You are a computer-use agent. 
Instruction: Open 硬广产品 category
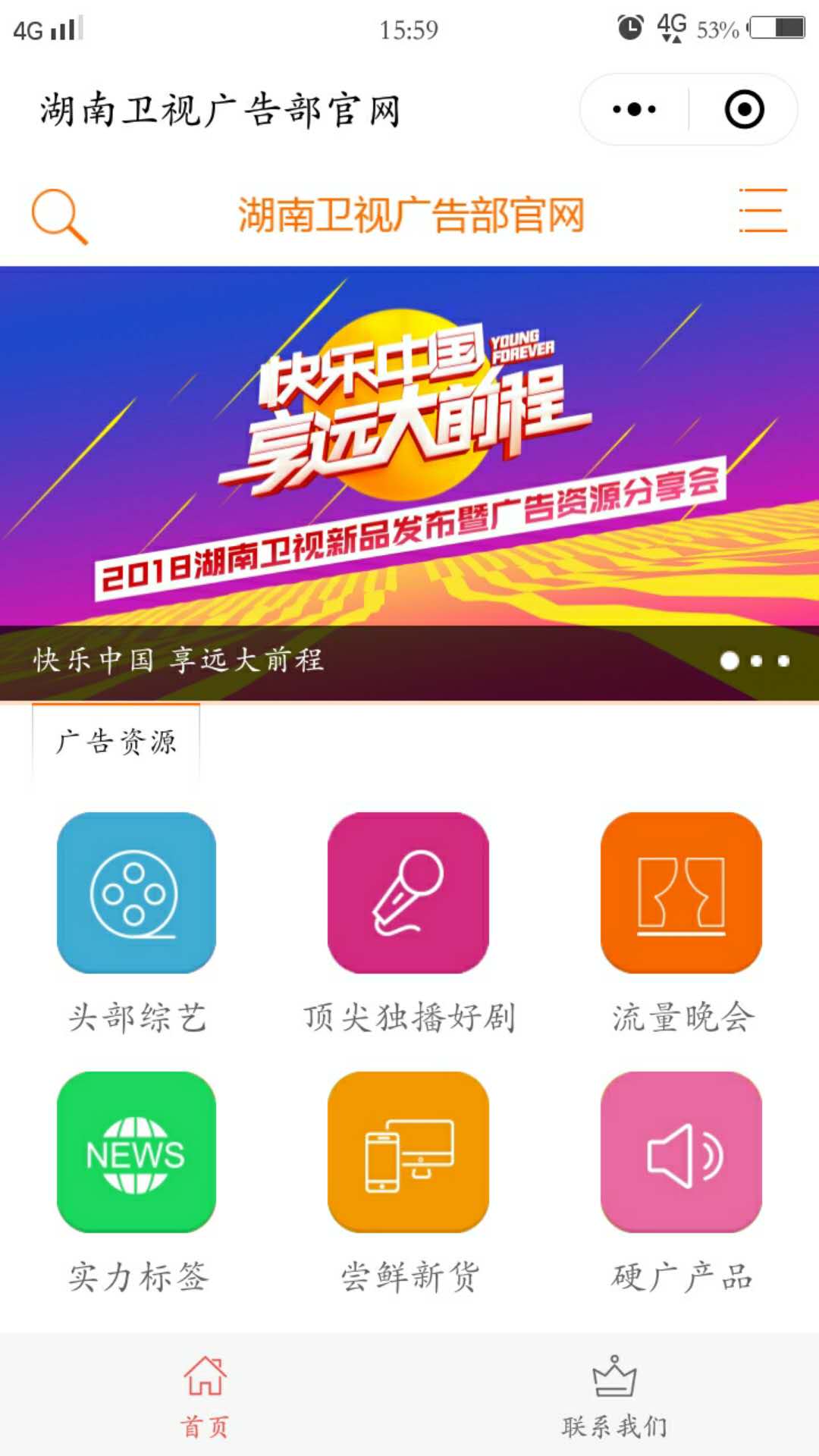681,1153
